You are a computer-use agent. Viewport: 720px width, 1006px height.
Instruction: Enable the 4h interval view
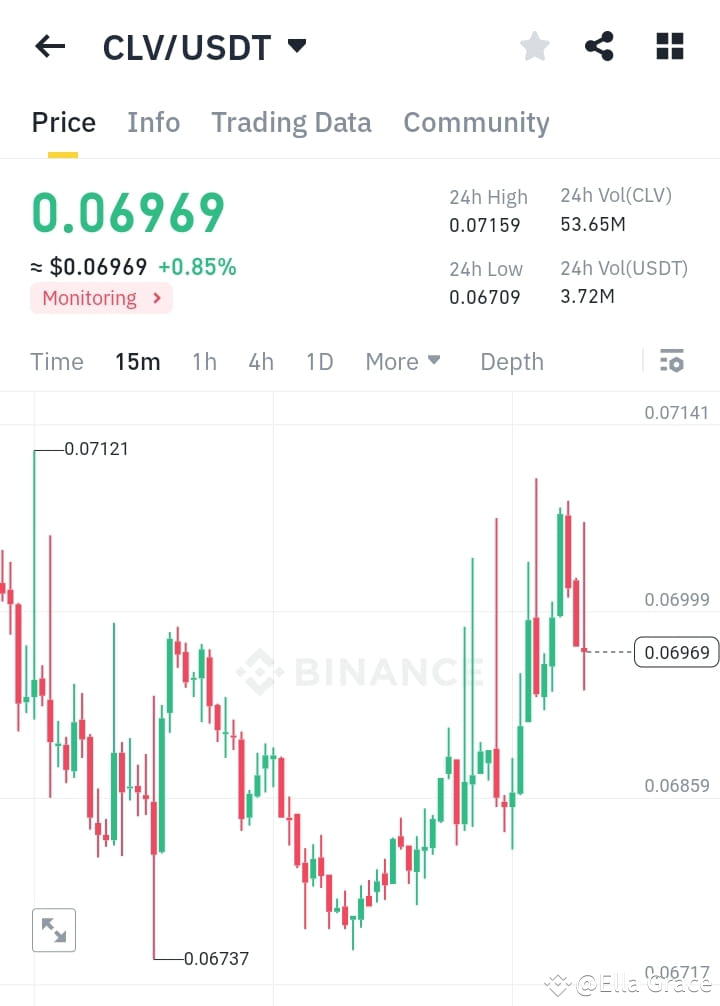(261, 361)
